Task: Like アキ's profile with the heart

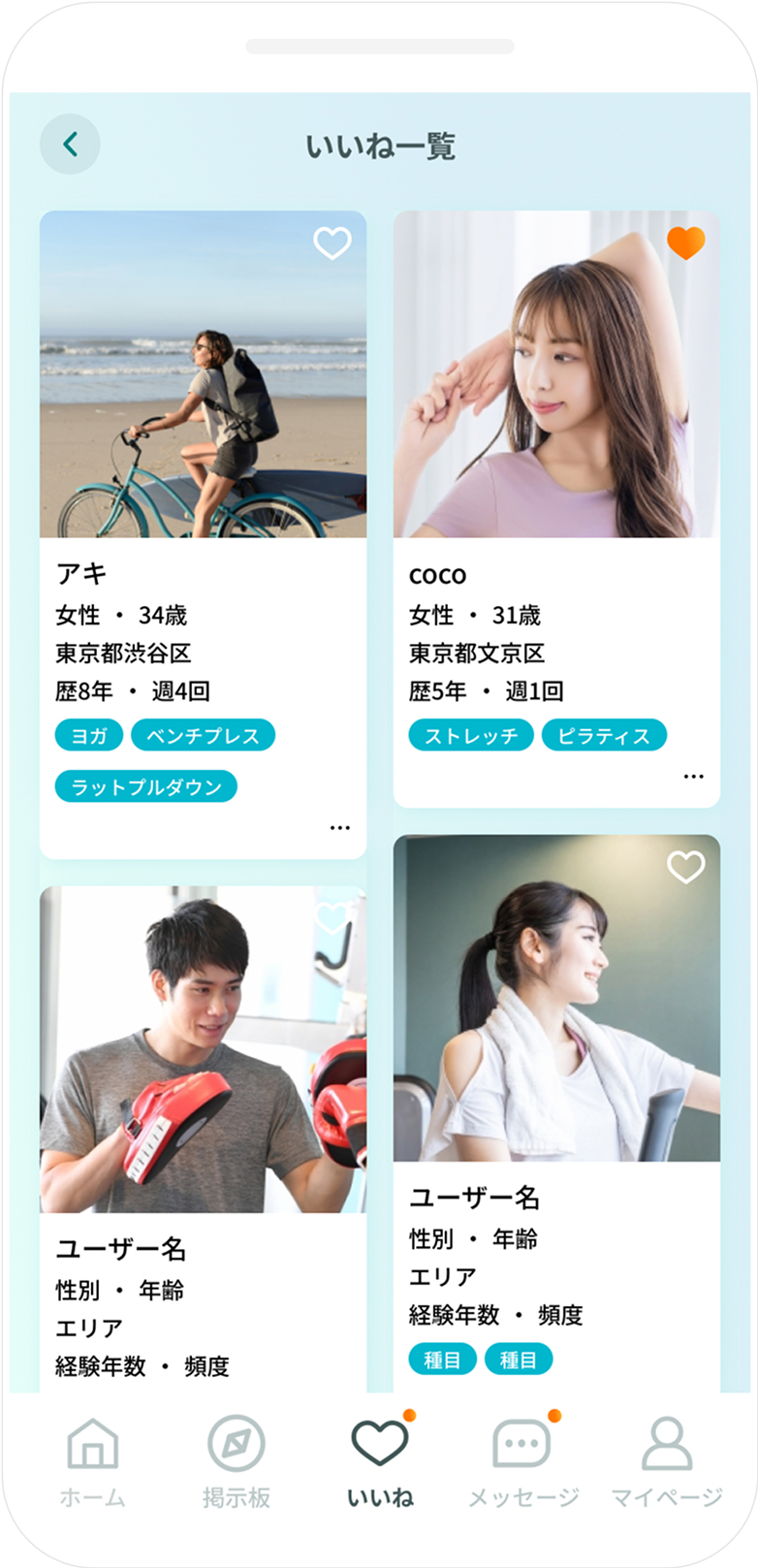Action: [332, 242]
